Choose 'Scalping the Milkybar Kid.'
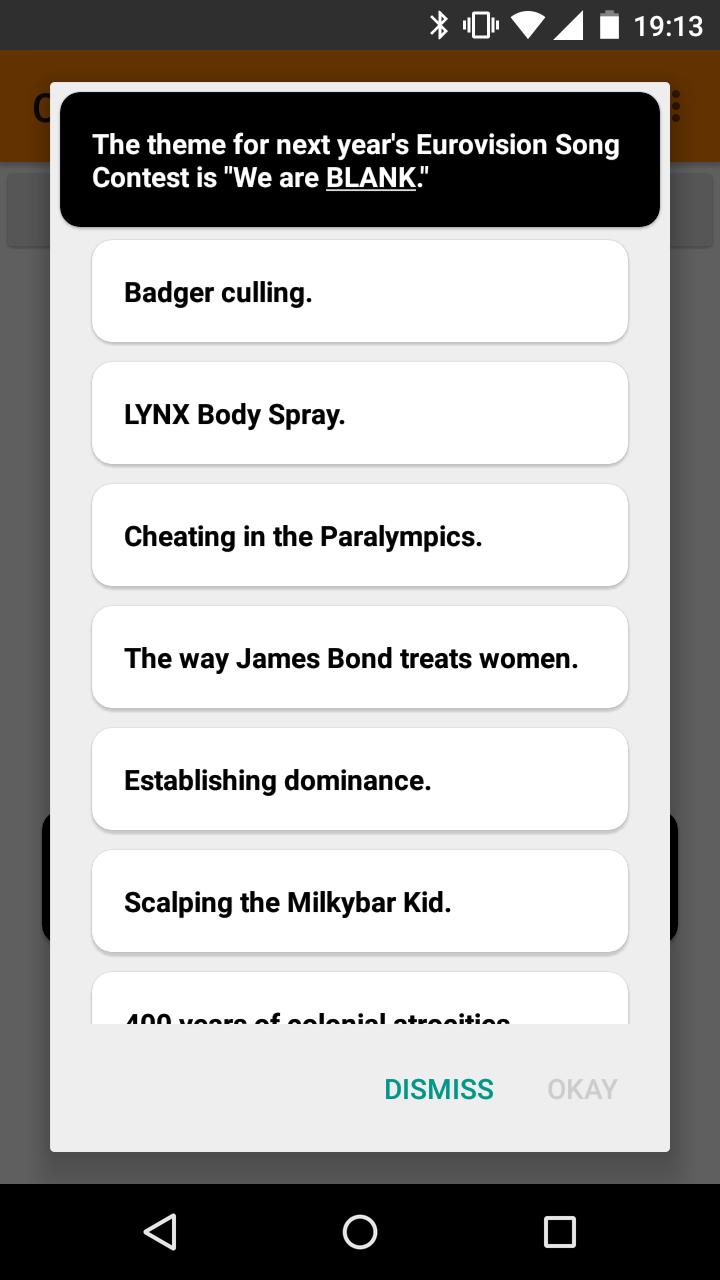Viewport: 720px width, 1280px height. click(360, 901)
